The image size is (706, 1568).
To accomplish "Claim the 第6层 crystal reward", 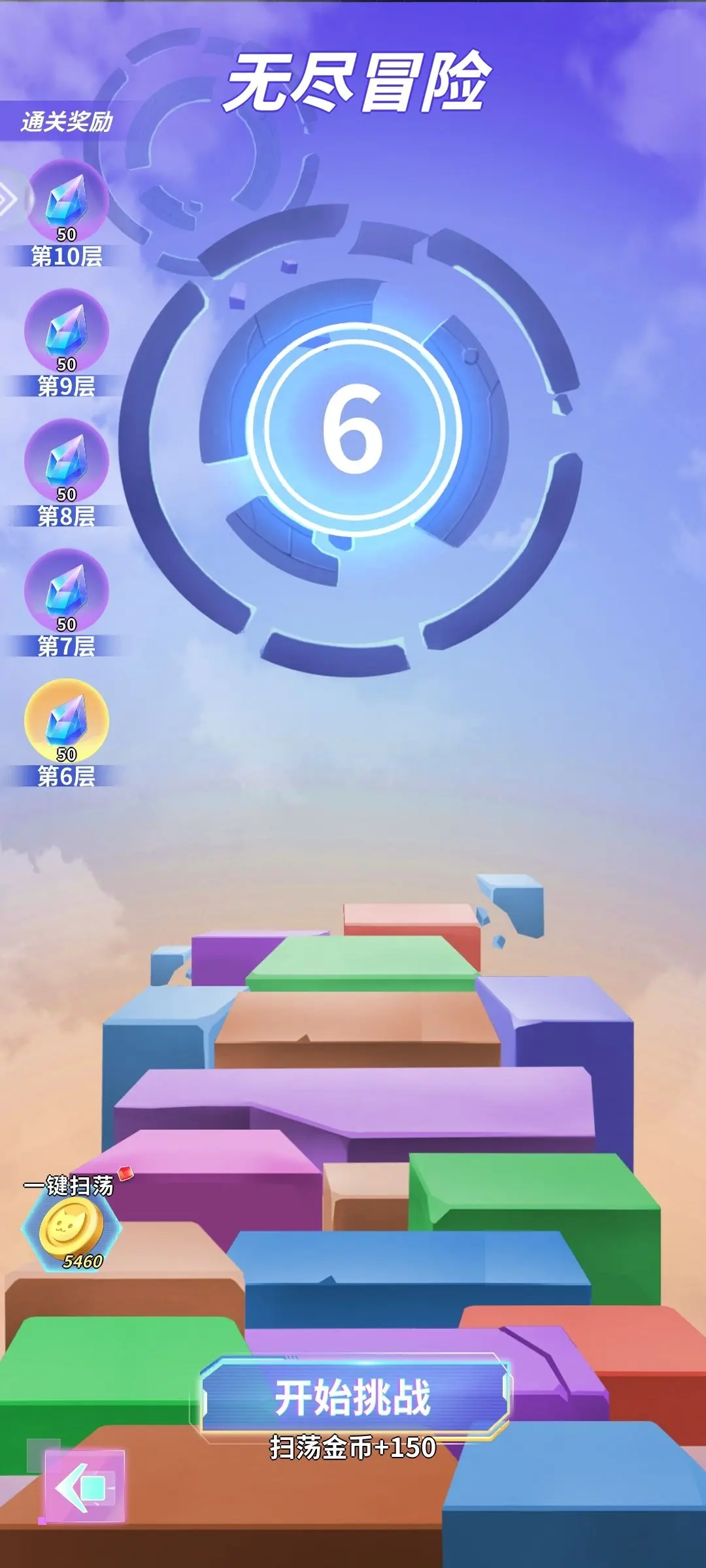I will pos(66,721).
